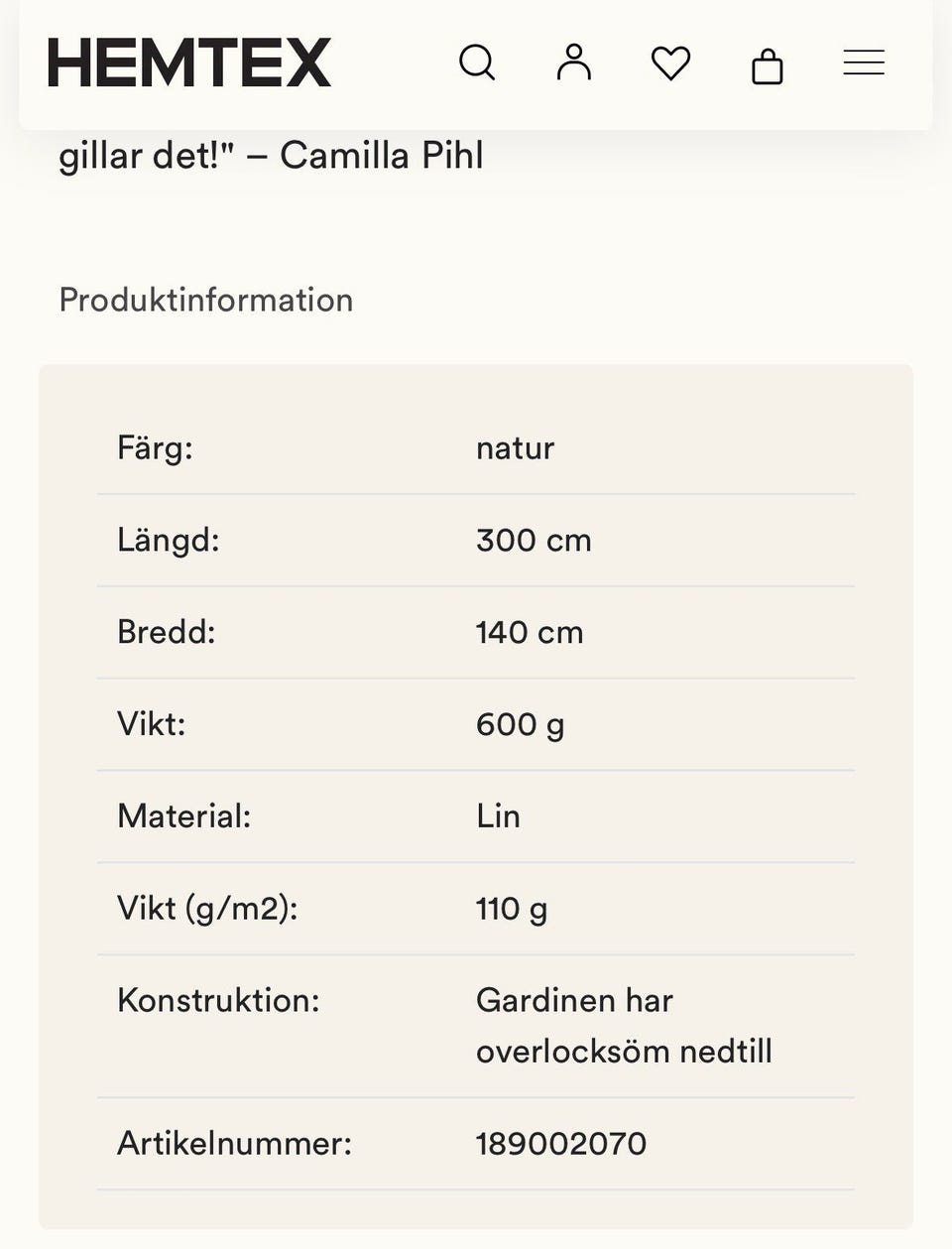This screenshot has width=952, height=1249.
Task: Click the HEMTEX logo
Action: pos(190,62)
